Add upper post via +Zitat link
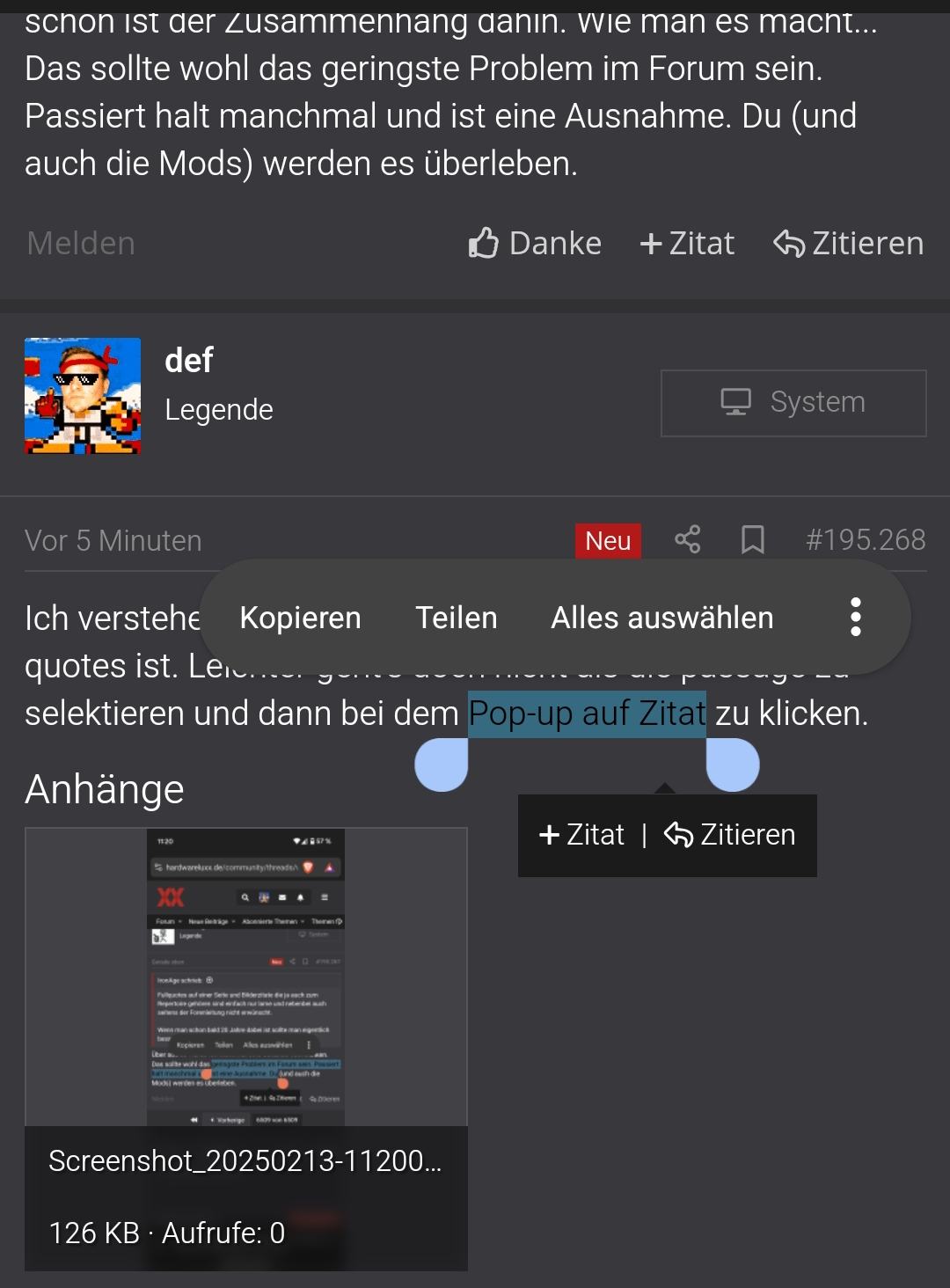The height and width of the screenshot is (1288, 950). click(687, 244)
